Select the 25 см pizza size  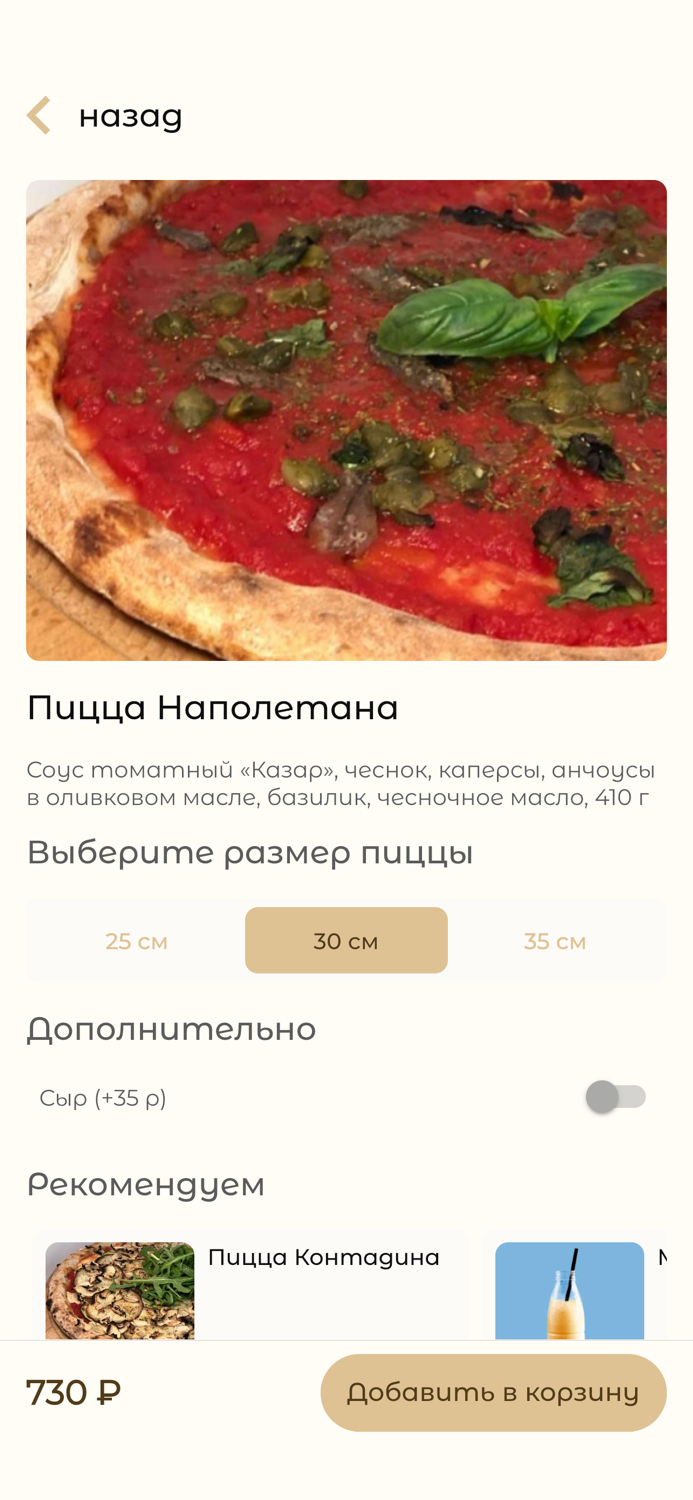(x=137, y=941)
